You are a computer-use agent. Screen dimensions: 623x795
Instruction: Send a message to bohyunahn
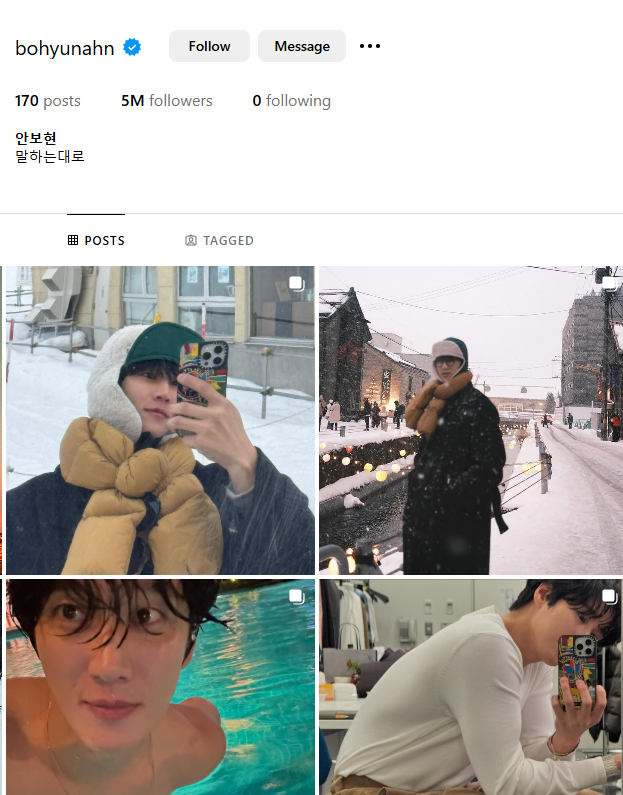(x=301, y=46)
